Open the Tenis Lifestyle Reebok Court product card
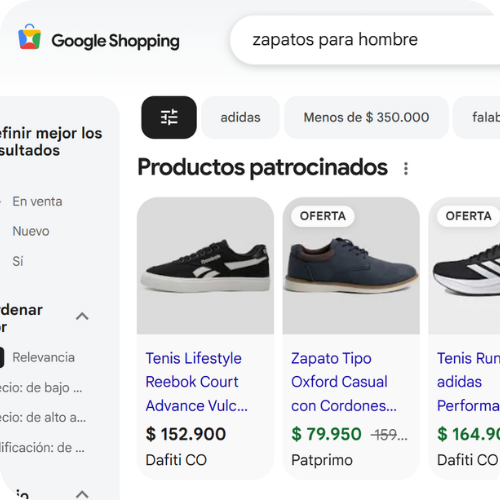Screen dimensions: 500x500 point(205,338)
